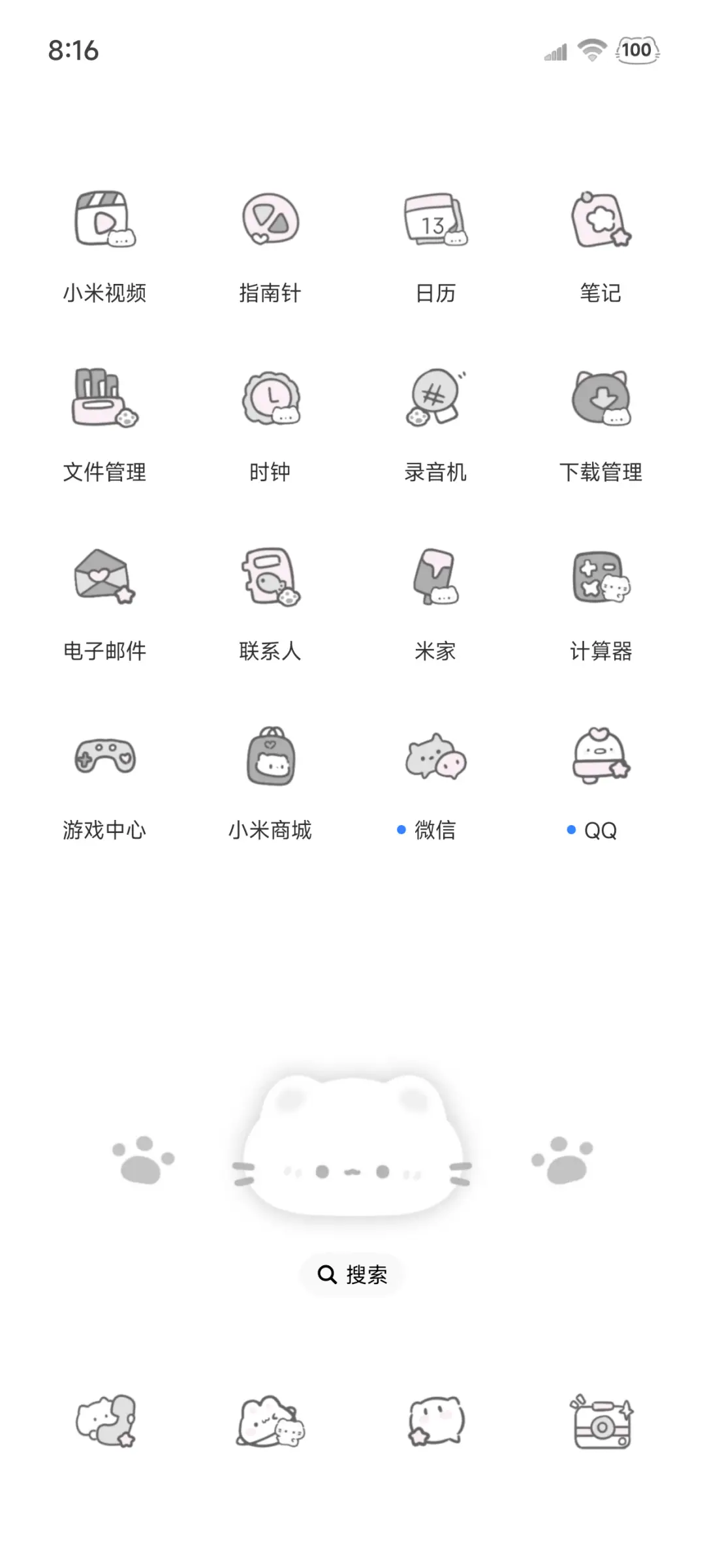
Task: Open the 联系人 contacts app
Action: [269, 581]
